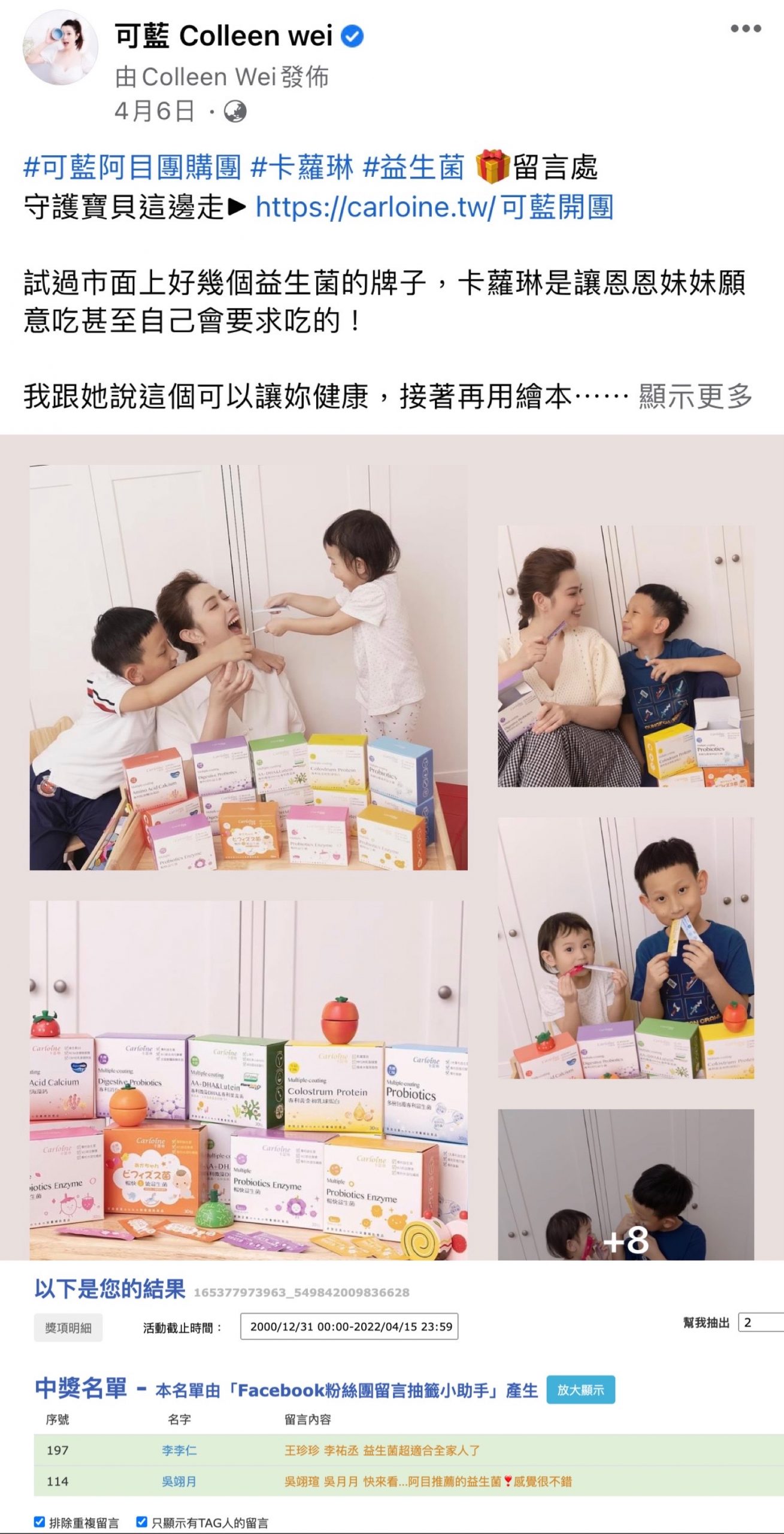Open photo of product boxes with tomato toys

point(249,1080)
